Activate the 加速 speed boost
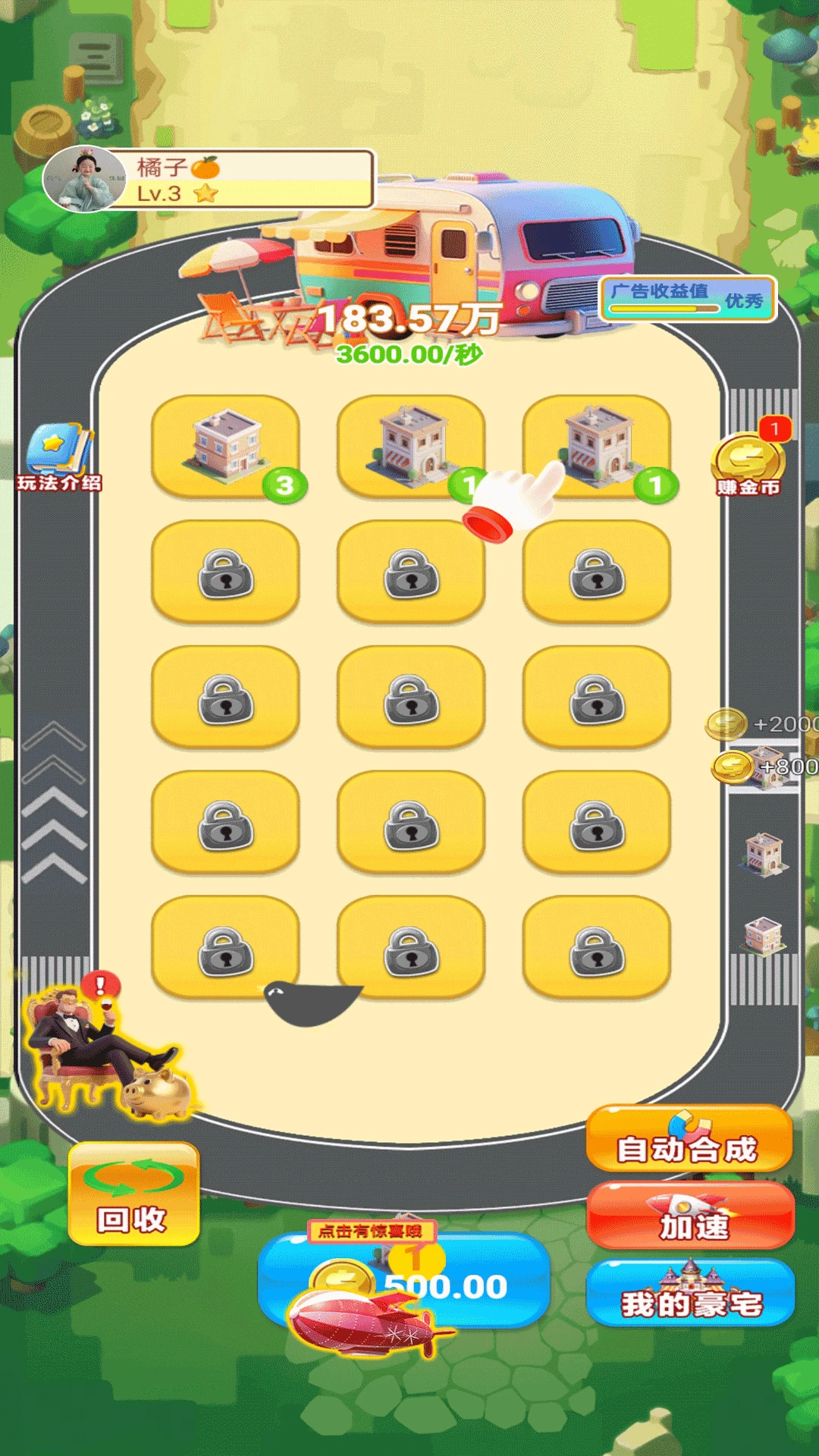The height and width of the screenshot is (1456, 819). coord(691,1218)
